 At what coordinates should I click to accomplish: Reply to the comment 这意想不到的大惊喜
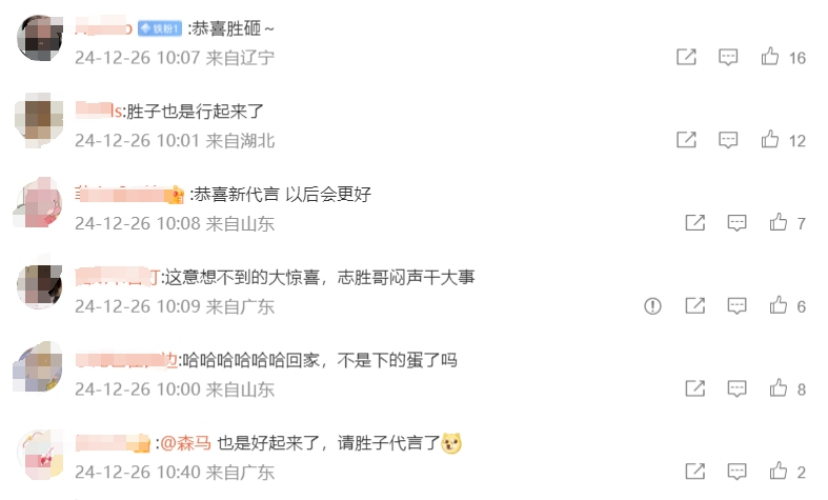(x=737, y=306)
